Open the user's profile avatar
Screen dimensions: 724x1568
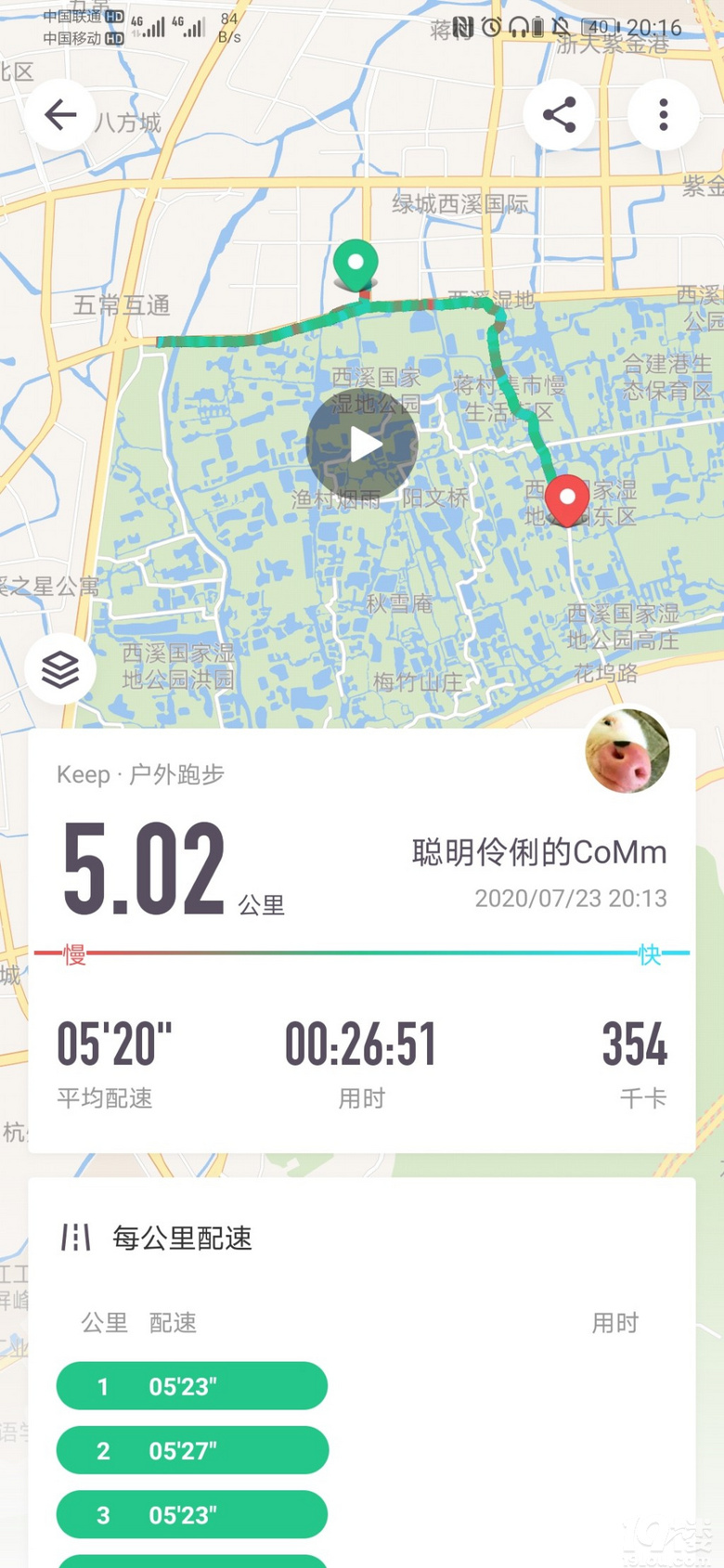(627, 750)
